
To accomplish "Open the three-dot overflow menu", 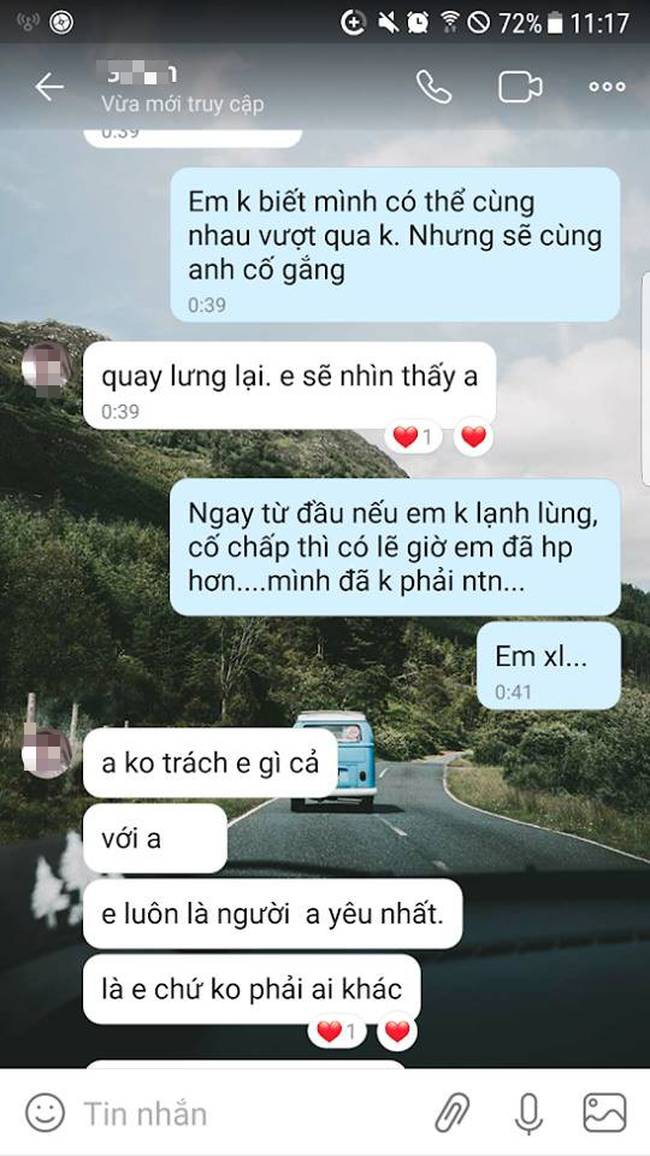I will coord(606,87).
